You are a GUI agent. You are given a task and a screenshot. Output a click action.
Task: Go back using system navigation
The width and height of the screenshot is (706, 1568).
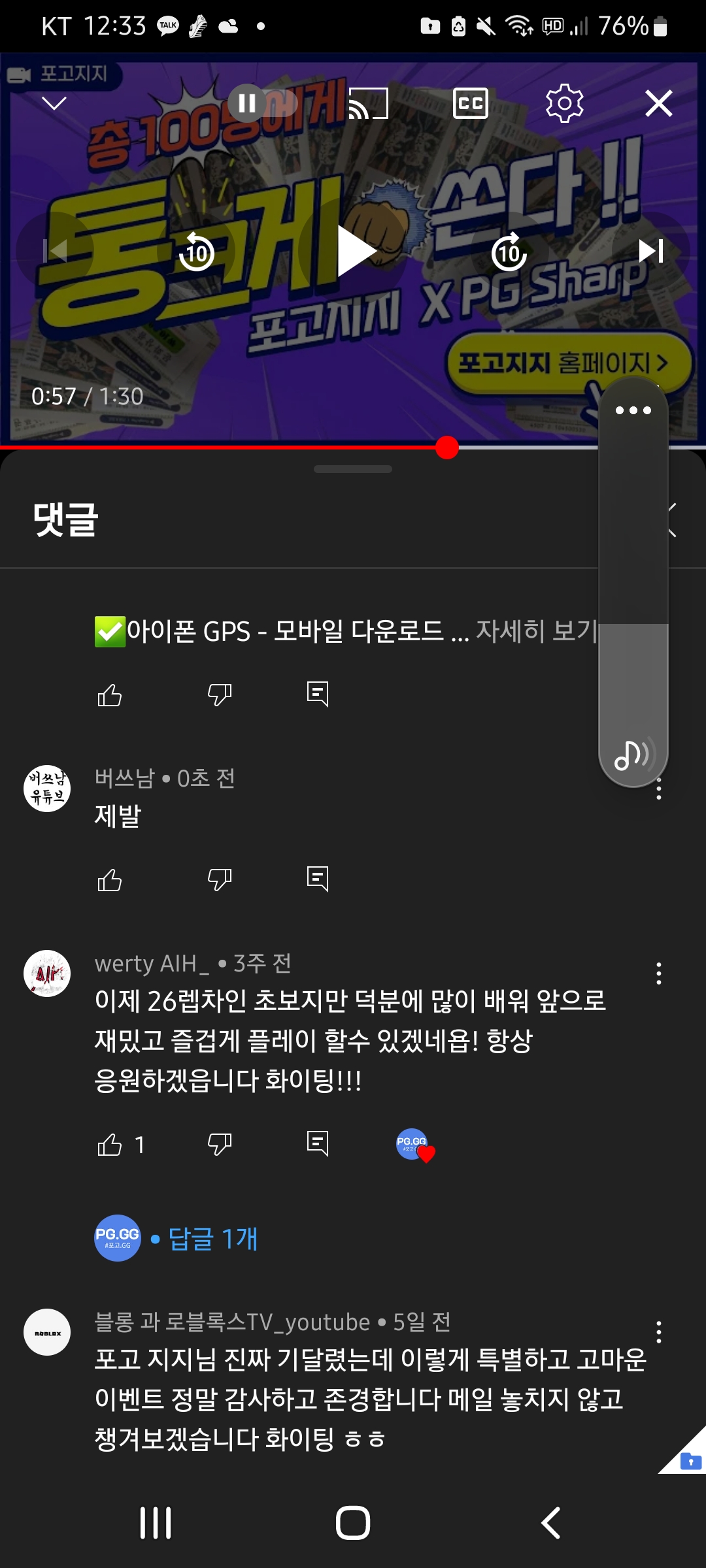(x=551, y=1523)
